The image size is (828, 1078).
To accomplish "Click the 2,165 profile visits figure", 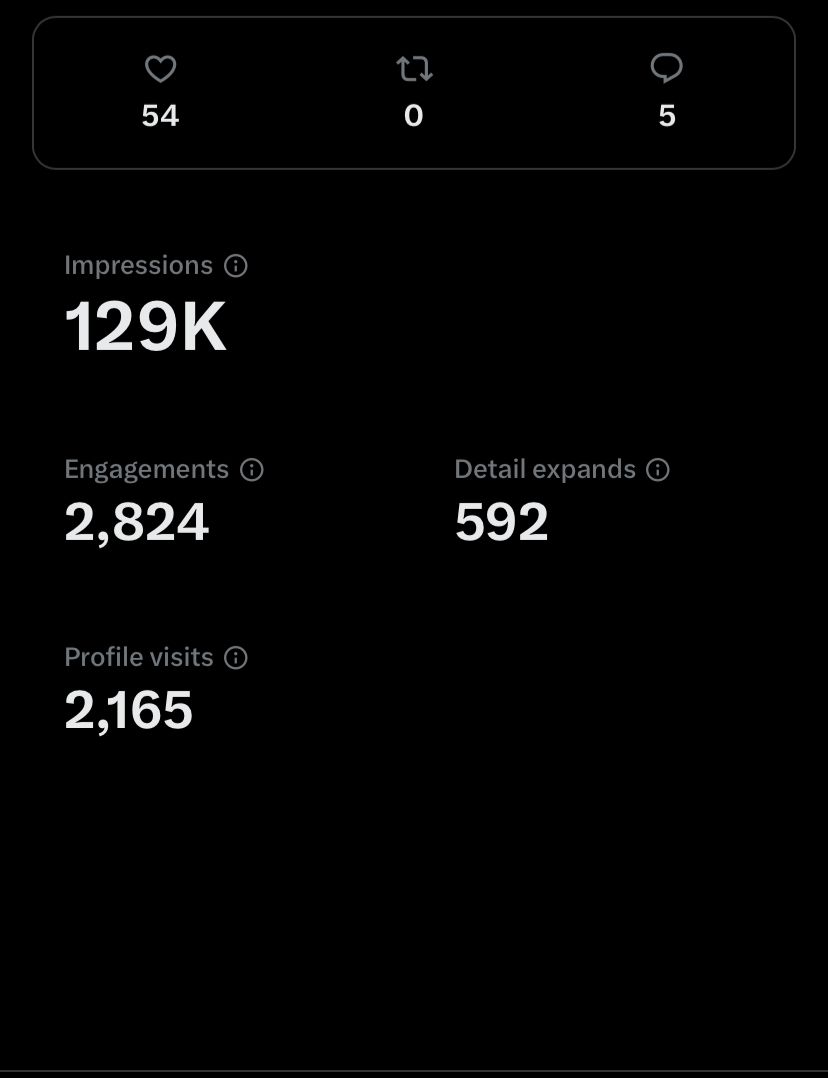I will pyautogui.click(x=128, y=710).
